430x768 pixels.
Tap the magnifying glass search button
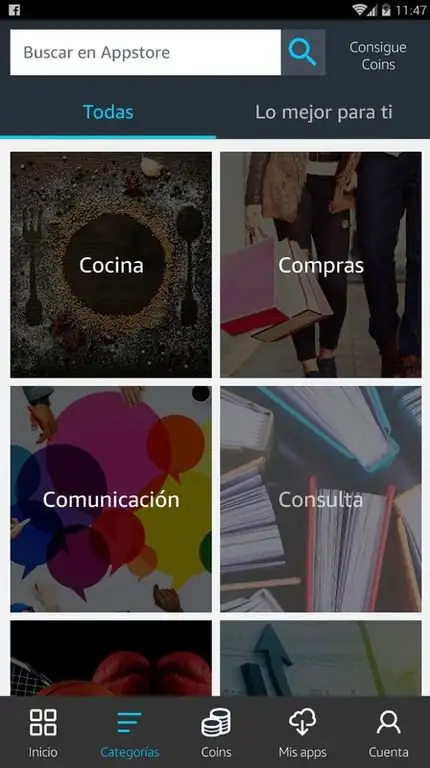pos(303,52)
